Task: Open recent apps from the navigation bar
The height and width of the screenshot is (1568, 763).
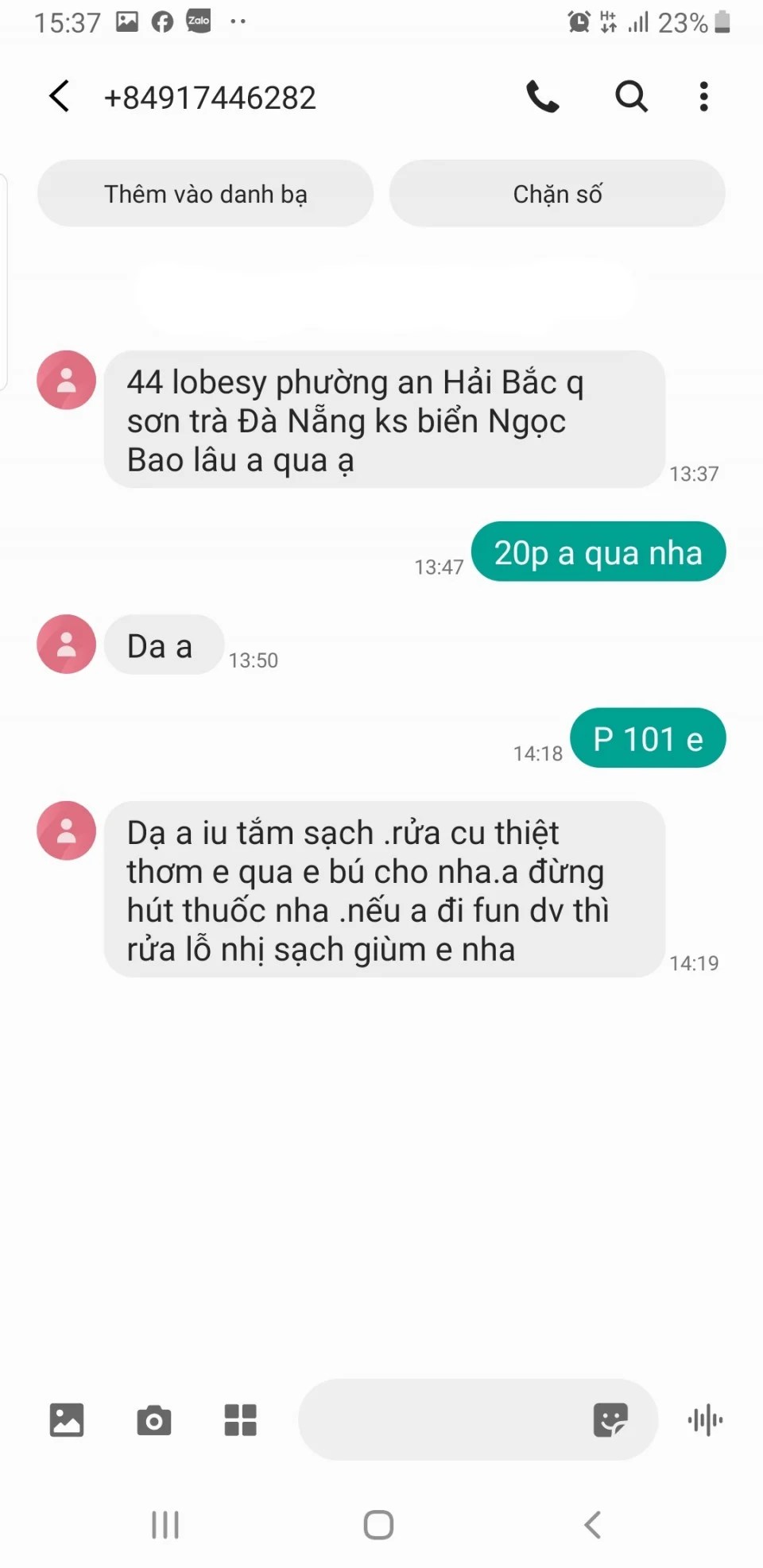Action: coord(165,1525)
